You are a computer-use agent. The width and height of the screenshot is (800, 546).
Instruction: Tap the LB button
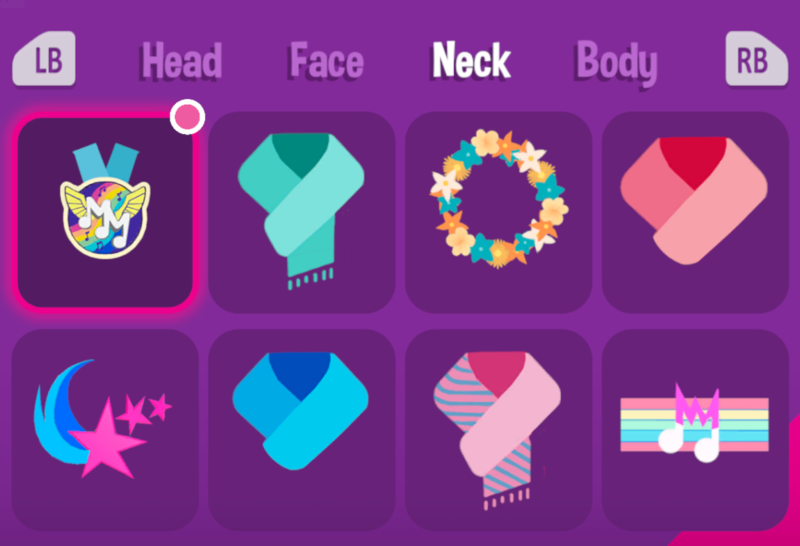[x=47, y=61]
